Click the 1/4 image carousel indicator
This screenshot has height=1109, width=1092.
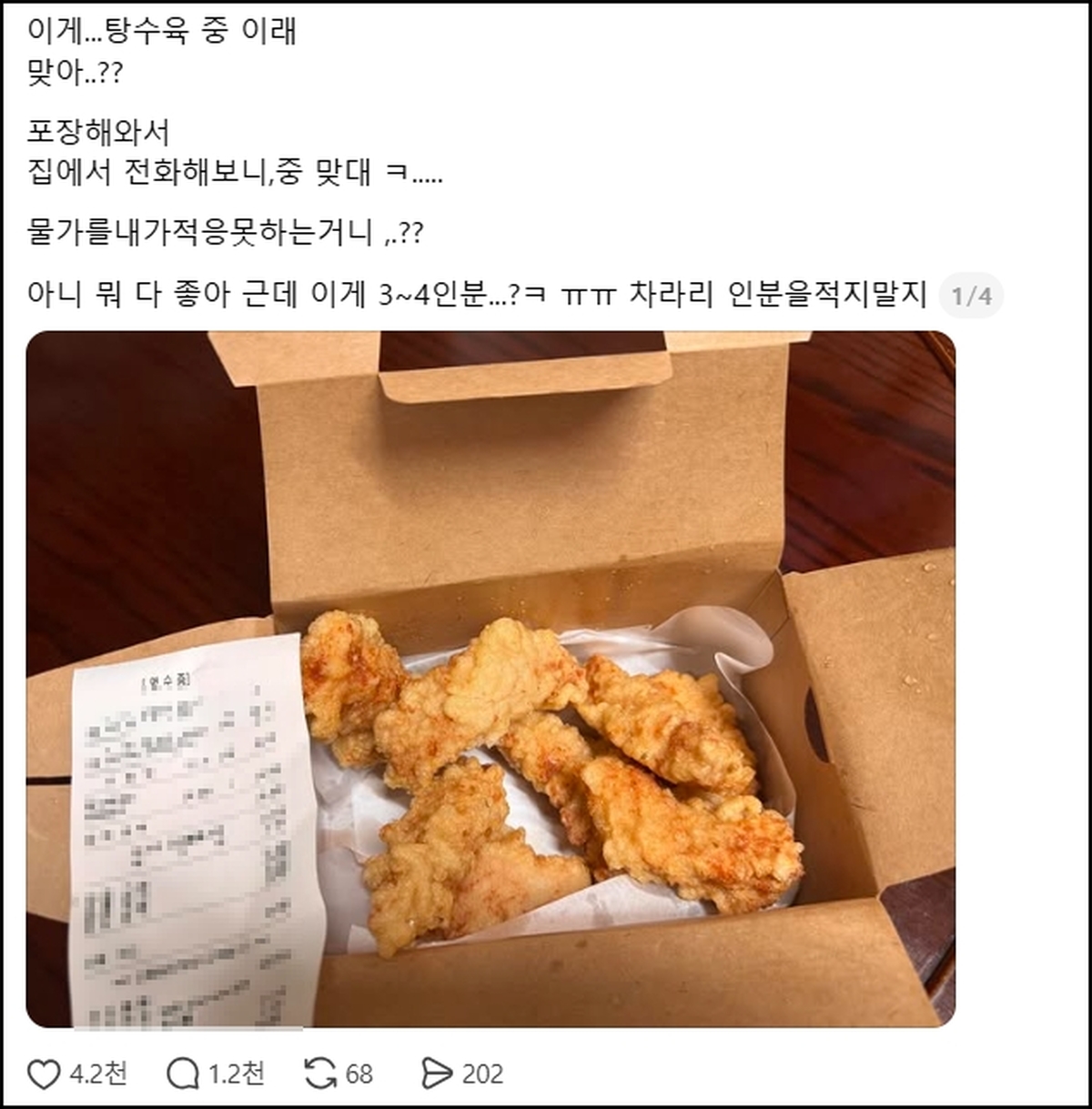point(973,294)
